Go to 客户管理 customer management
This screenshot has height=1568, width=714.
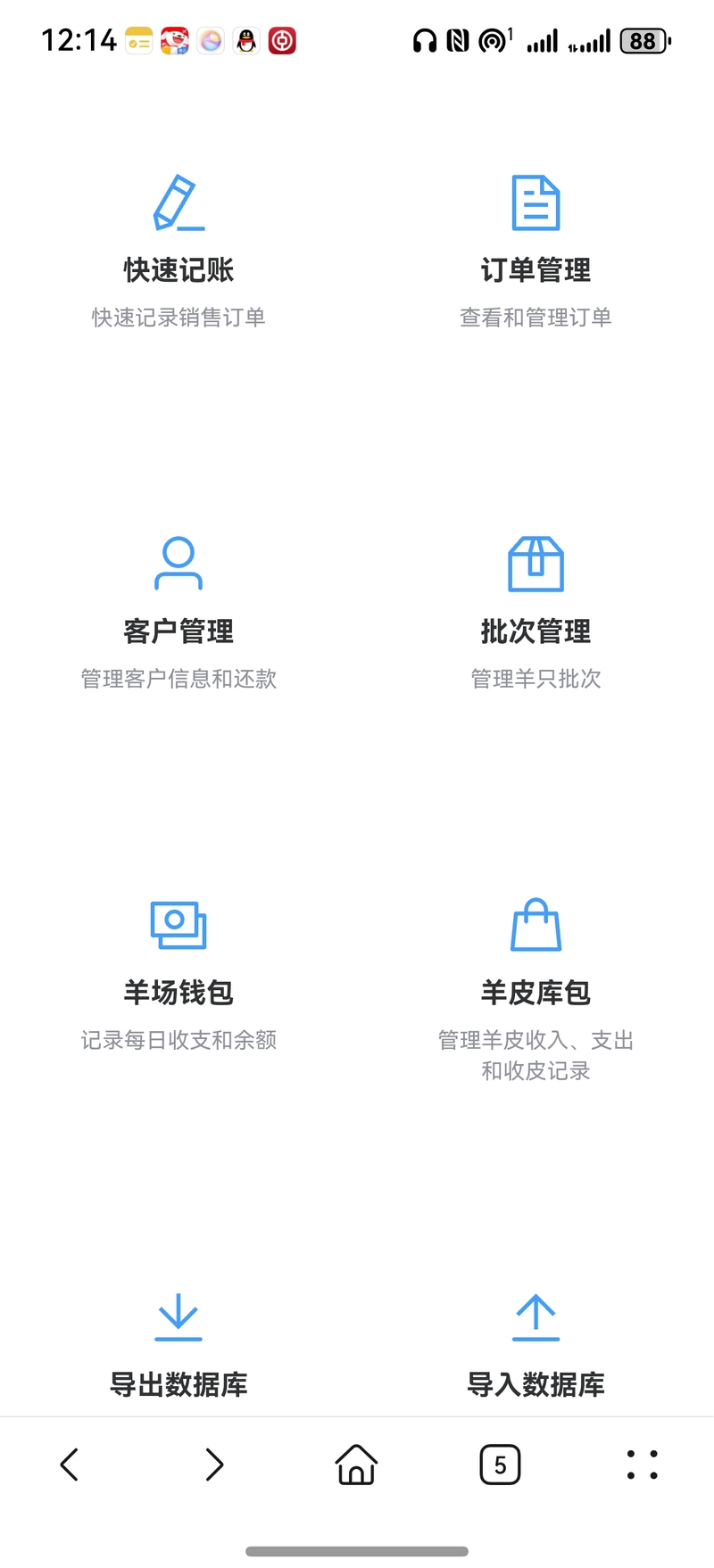[178, 611]
